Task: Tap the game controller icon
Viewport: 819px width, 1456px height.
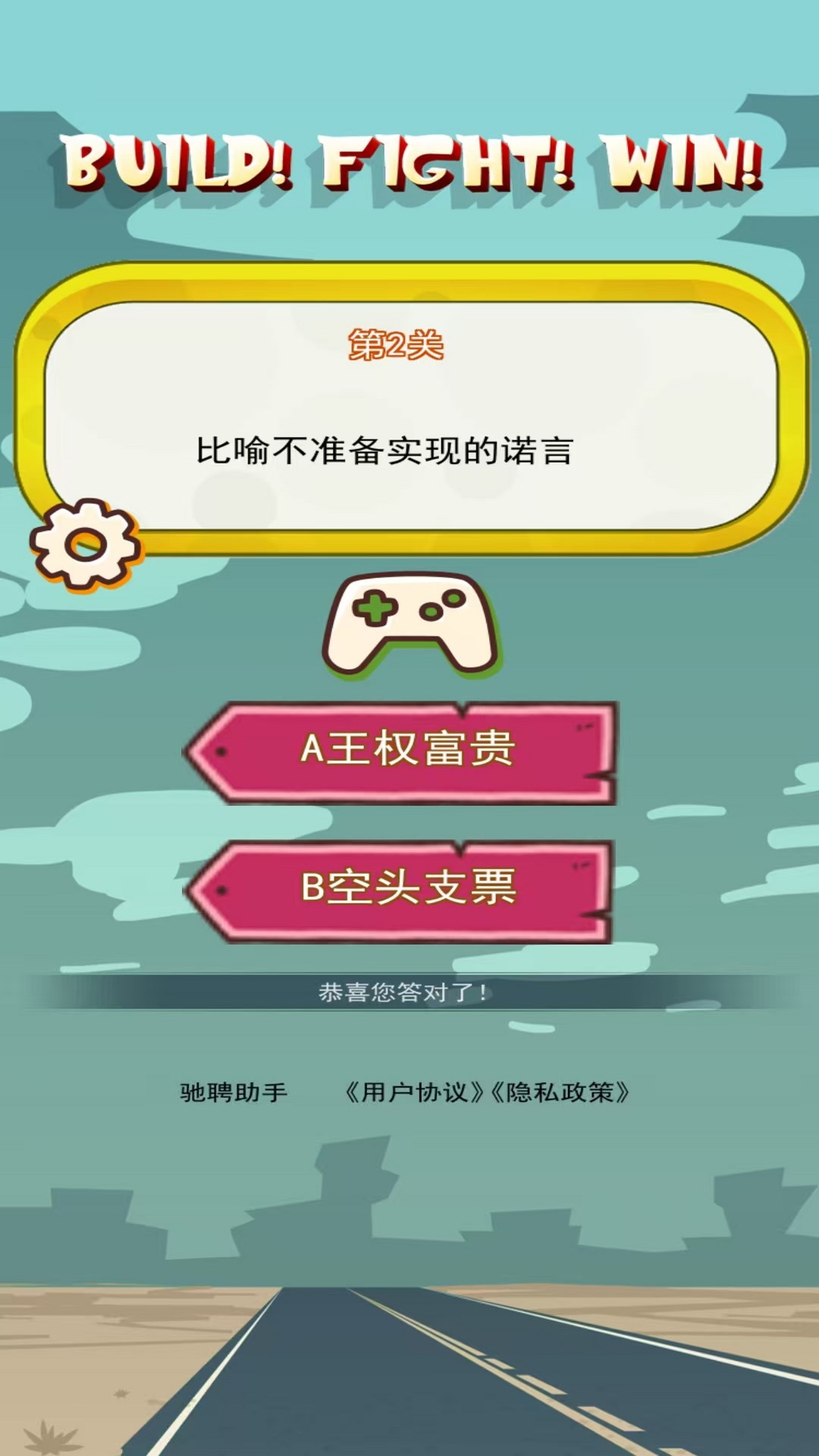Action: [x=411, y=626]
